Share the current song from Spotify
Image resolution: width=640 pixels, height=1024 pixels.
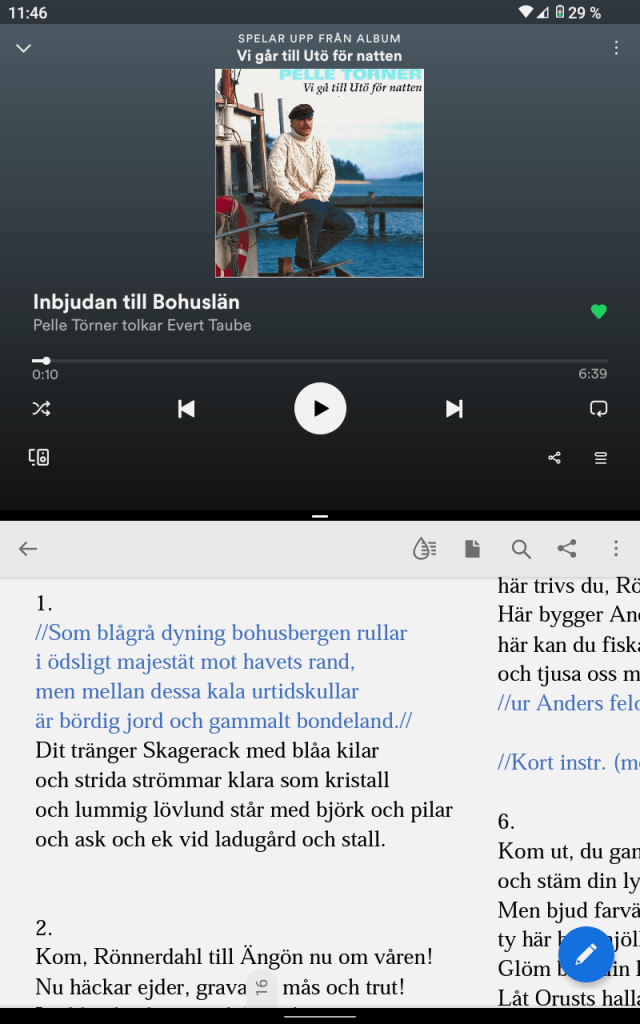click(554, 458)
